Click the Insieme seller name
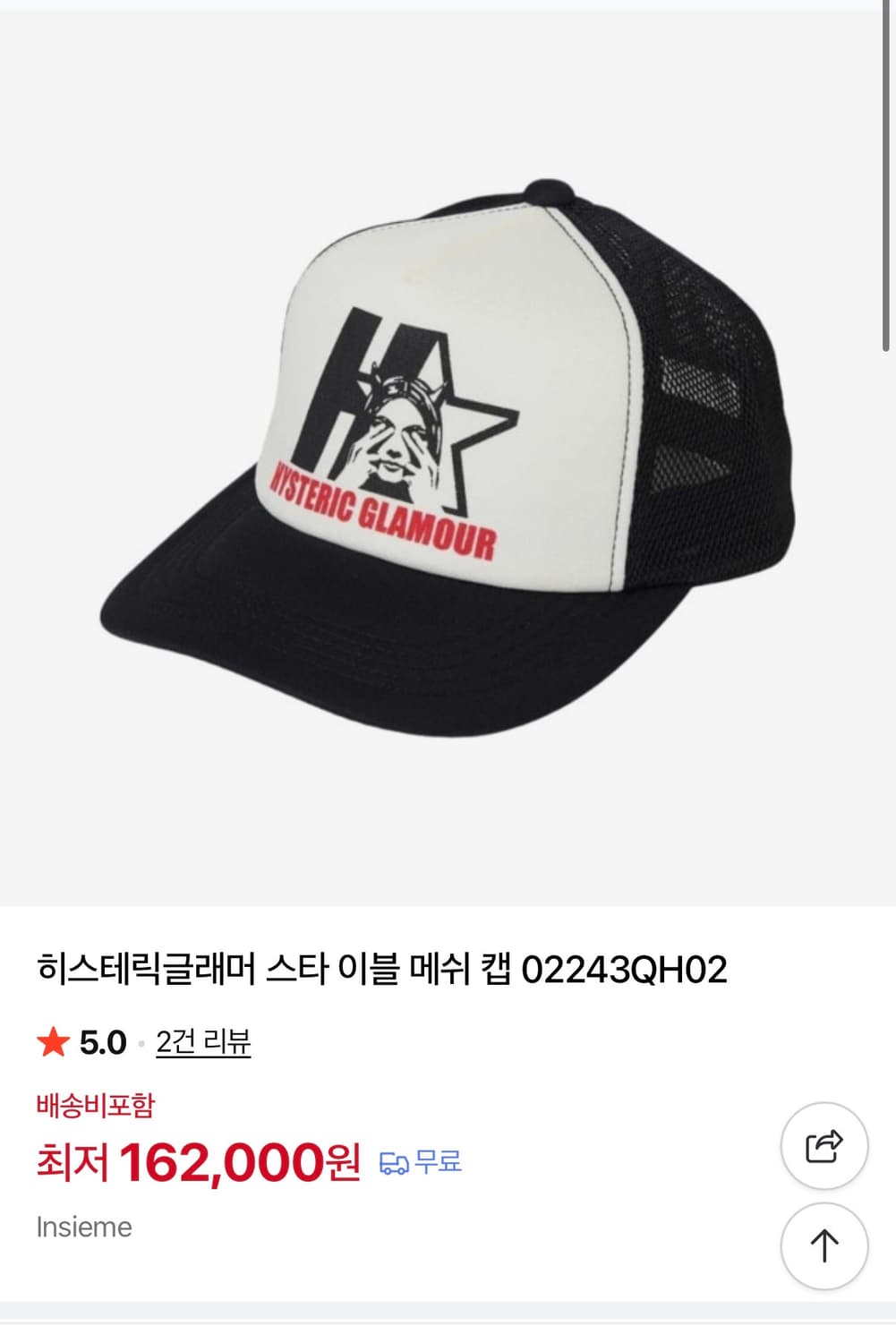 [81, 1228]
